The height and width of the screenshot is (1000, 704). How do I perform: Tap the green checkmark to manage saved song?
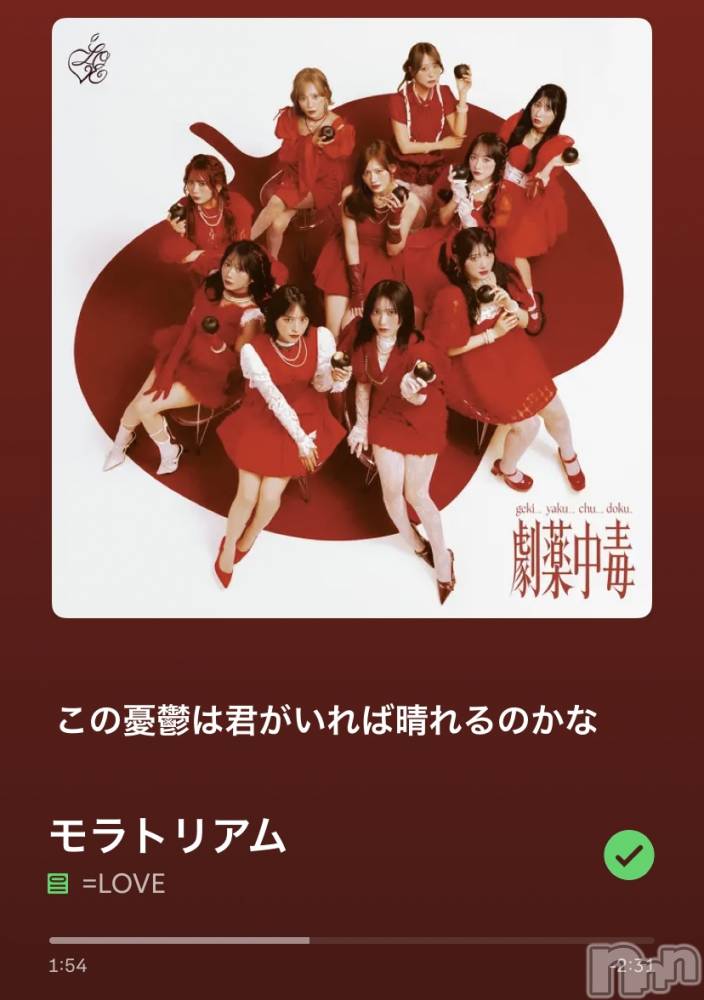click(x=629, y=855)
